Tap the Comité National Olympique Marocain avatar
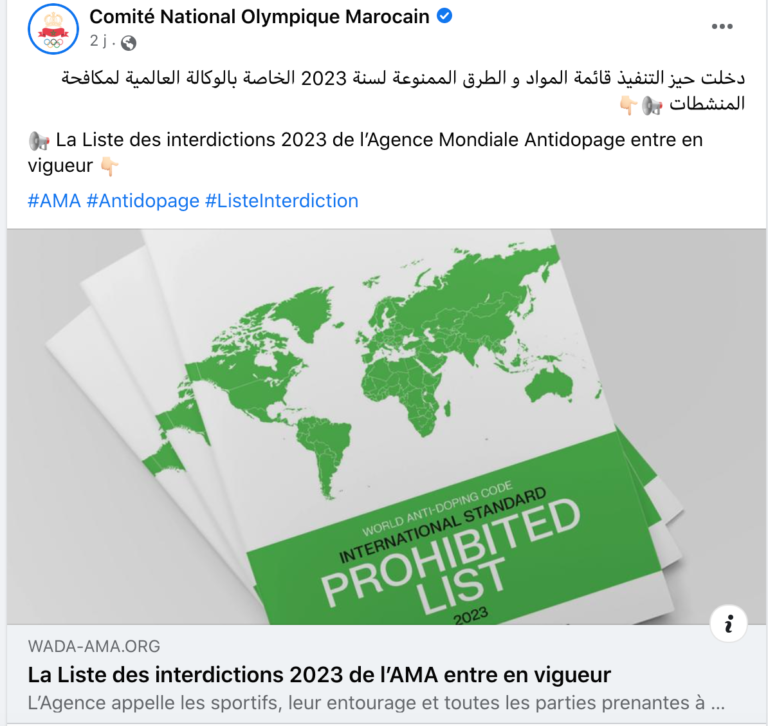Image resolution: width=768 pixels, height=726 pixels. tap(51, 28)
